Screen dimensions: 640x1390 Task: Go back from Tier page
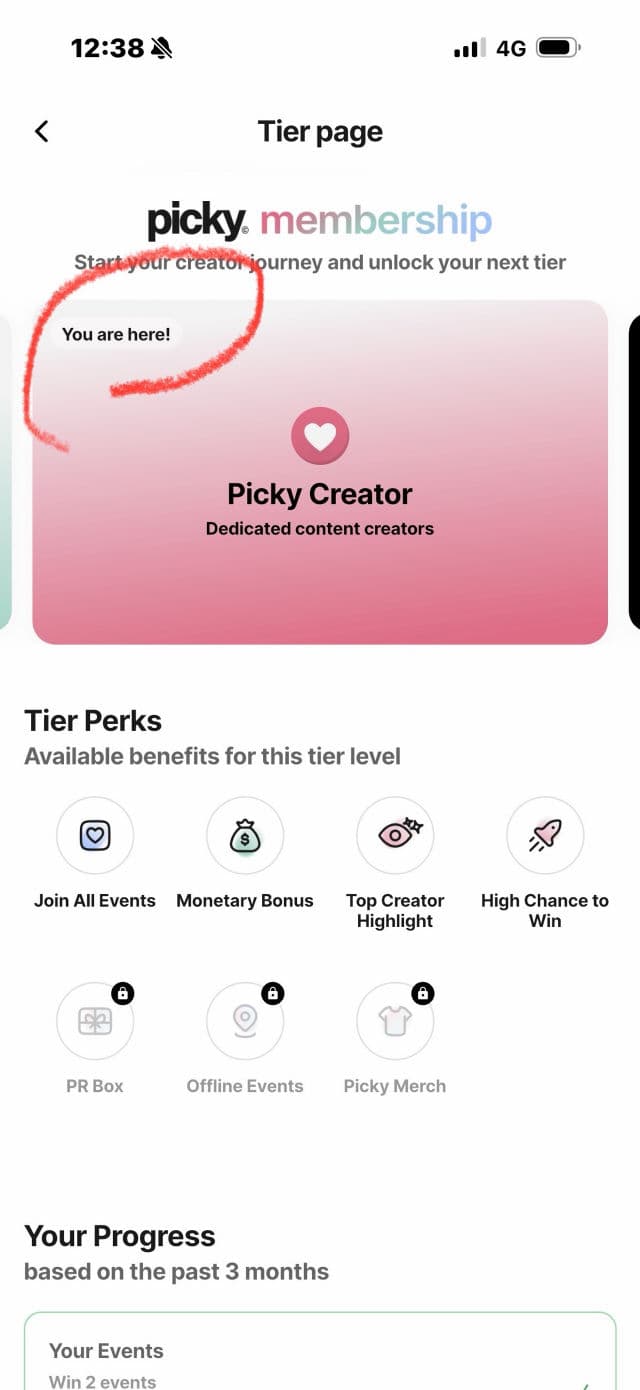click(41, 131)
